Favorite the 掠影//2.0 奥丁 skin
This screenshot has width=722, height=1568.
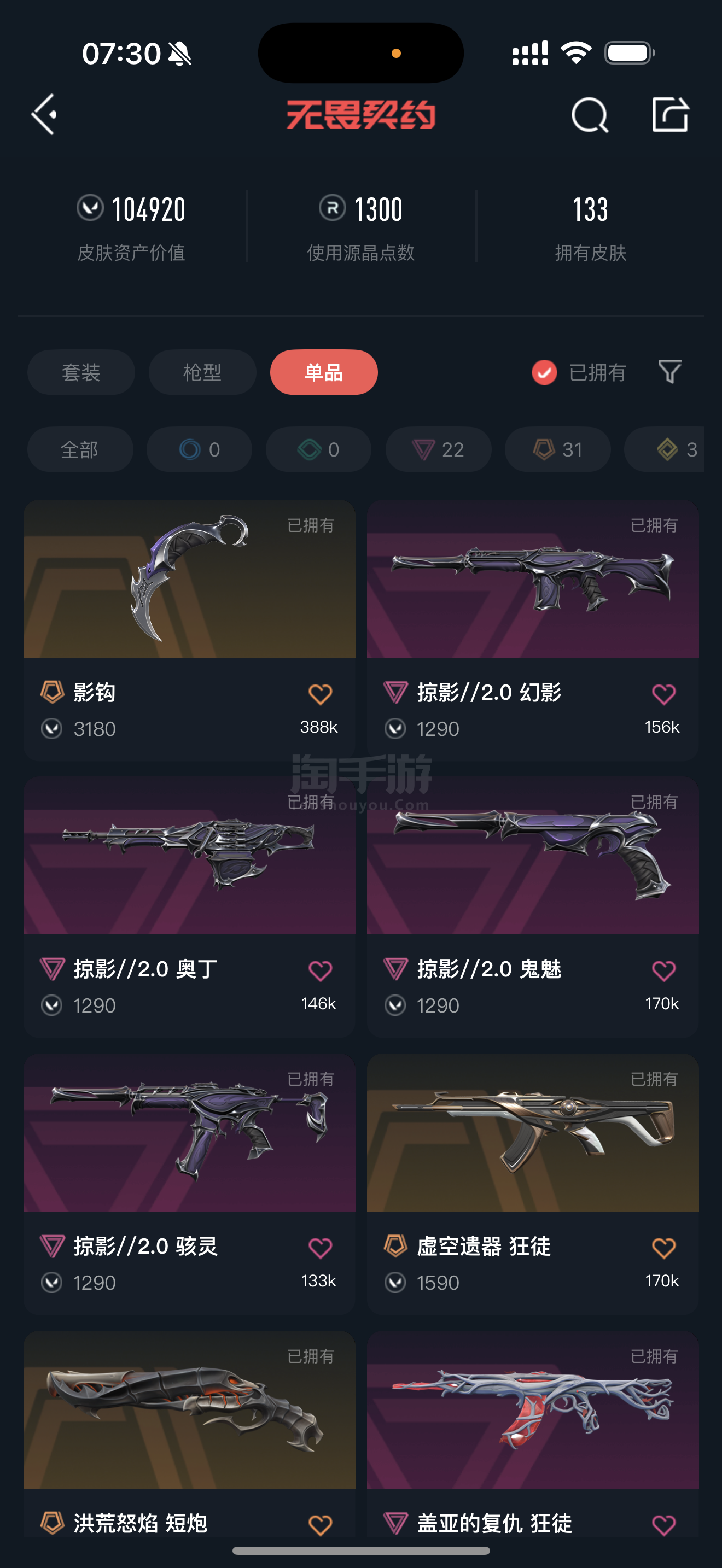[320, 970]
